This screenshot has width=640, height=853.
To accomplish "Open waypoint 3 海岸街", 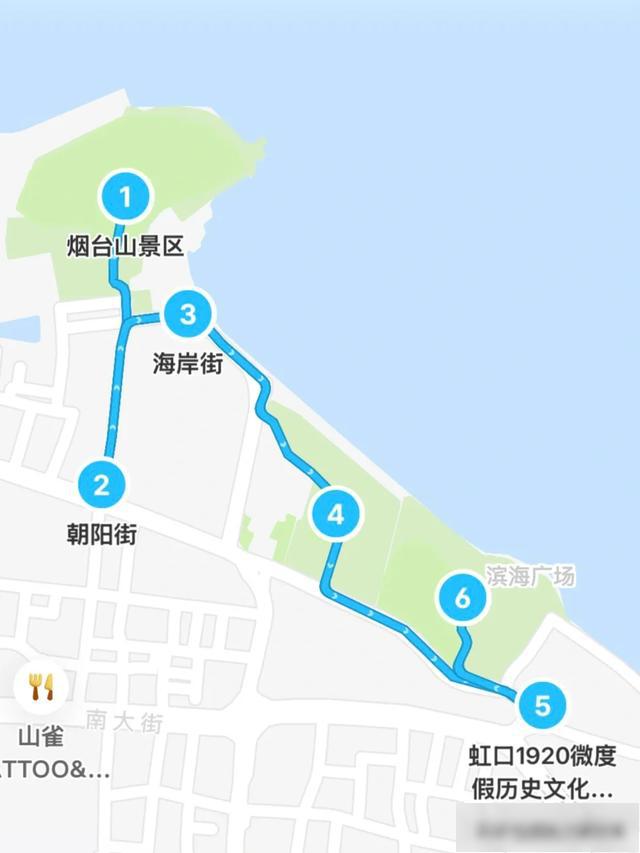I will [188, 316].
